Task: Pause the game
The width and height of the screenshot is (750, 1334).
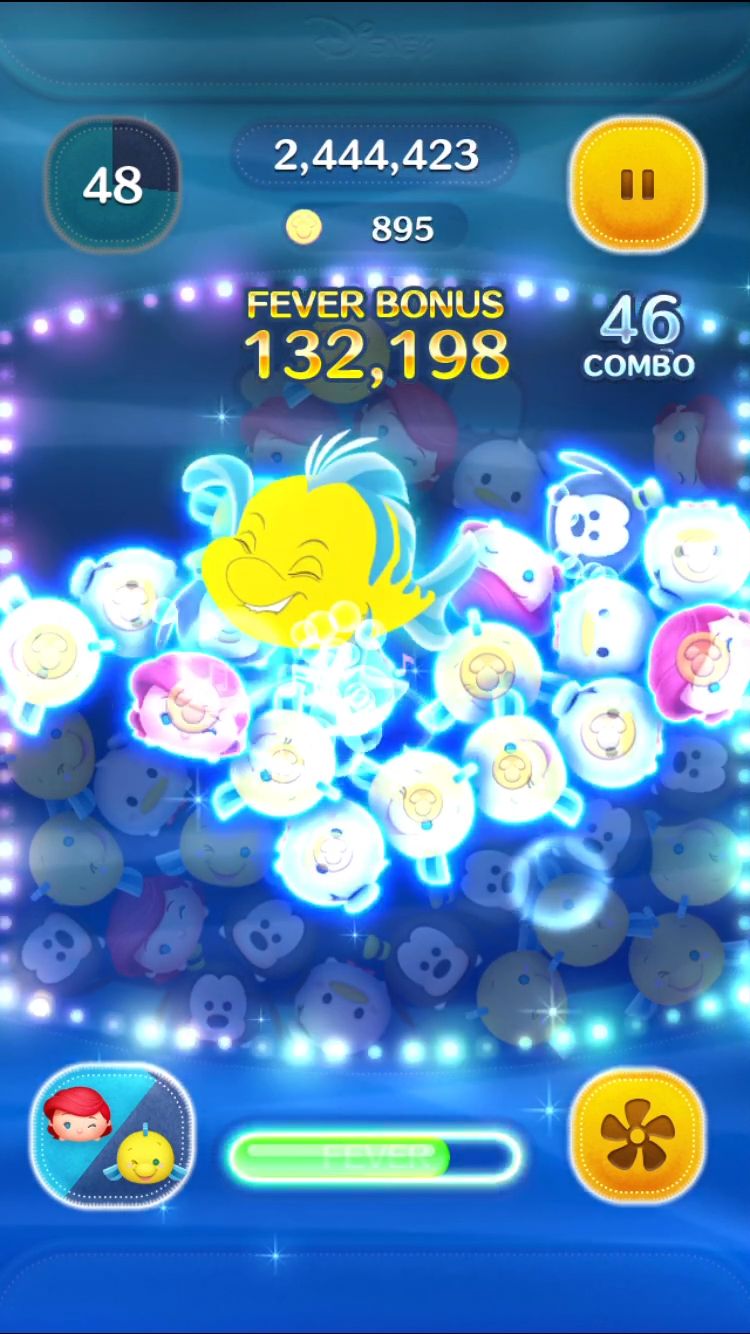Action: pyautogui.click(x=637, y=184)
